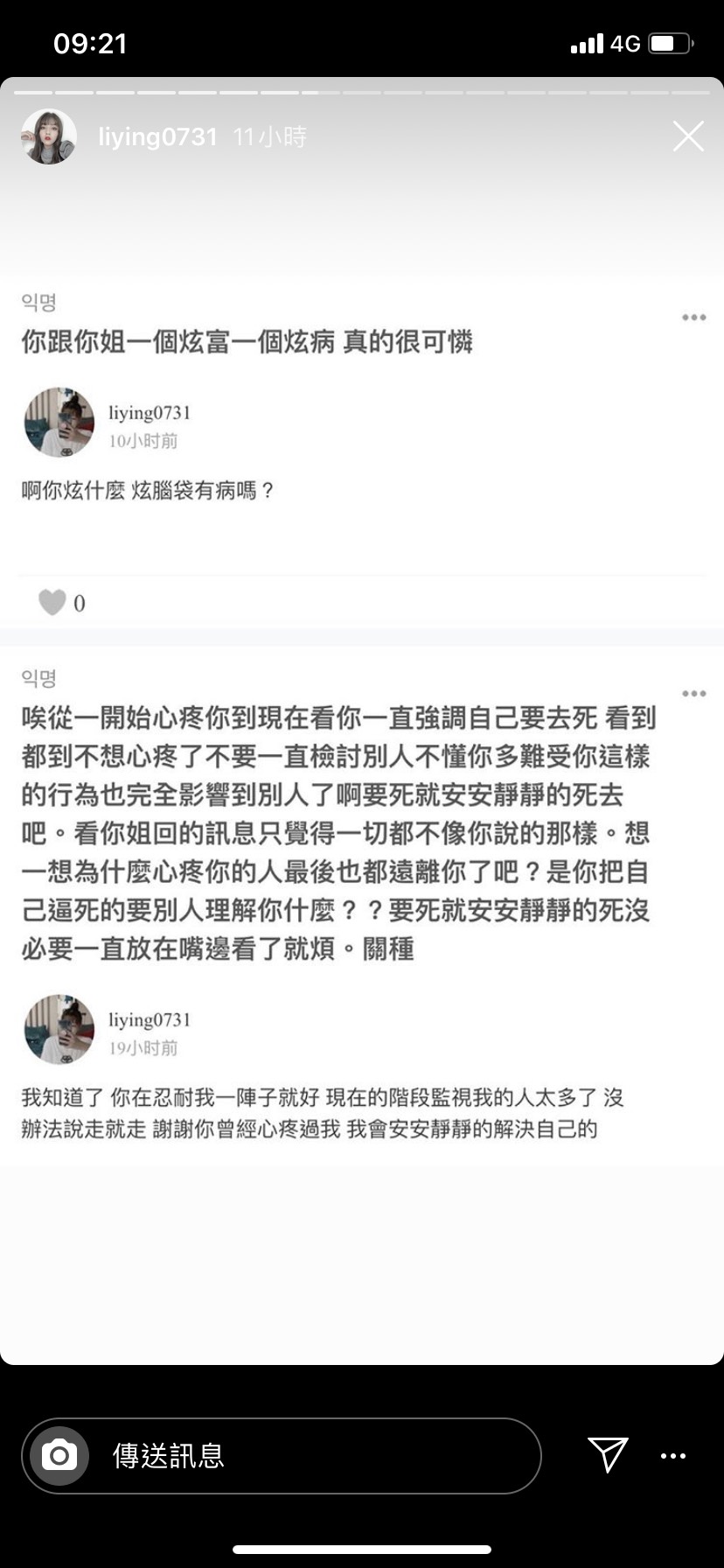Image resolution: width=724 pixels, height=1568 pixels.
Task: Open liying0731's profile from story header
Action: click(157, 137)
